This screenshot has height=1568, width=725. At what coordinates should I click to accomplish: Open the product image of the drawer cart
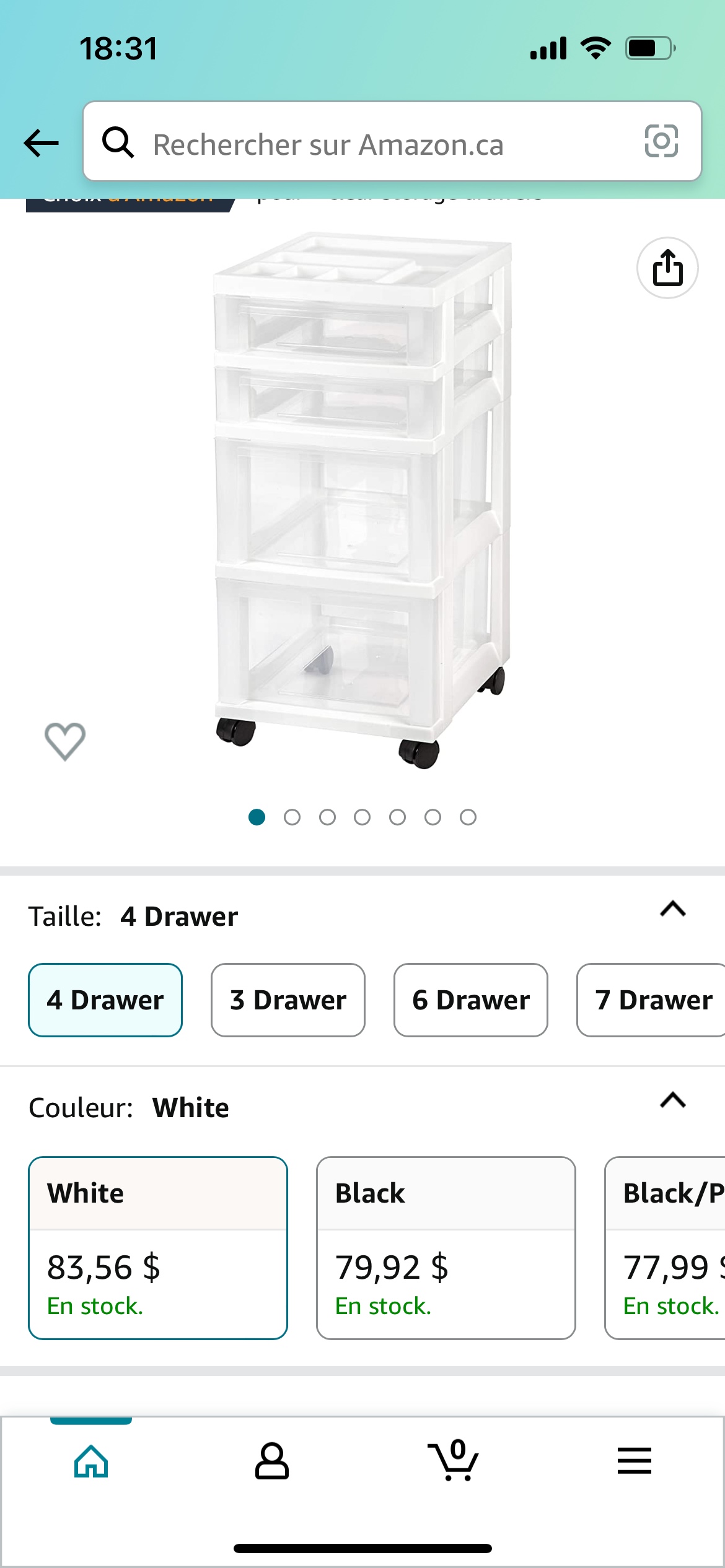362,502
